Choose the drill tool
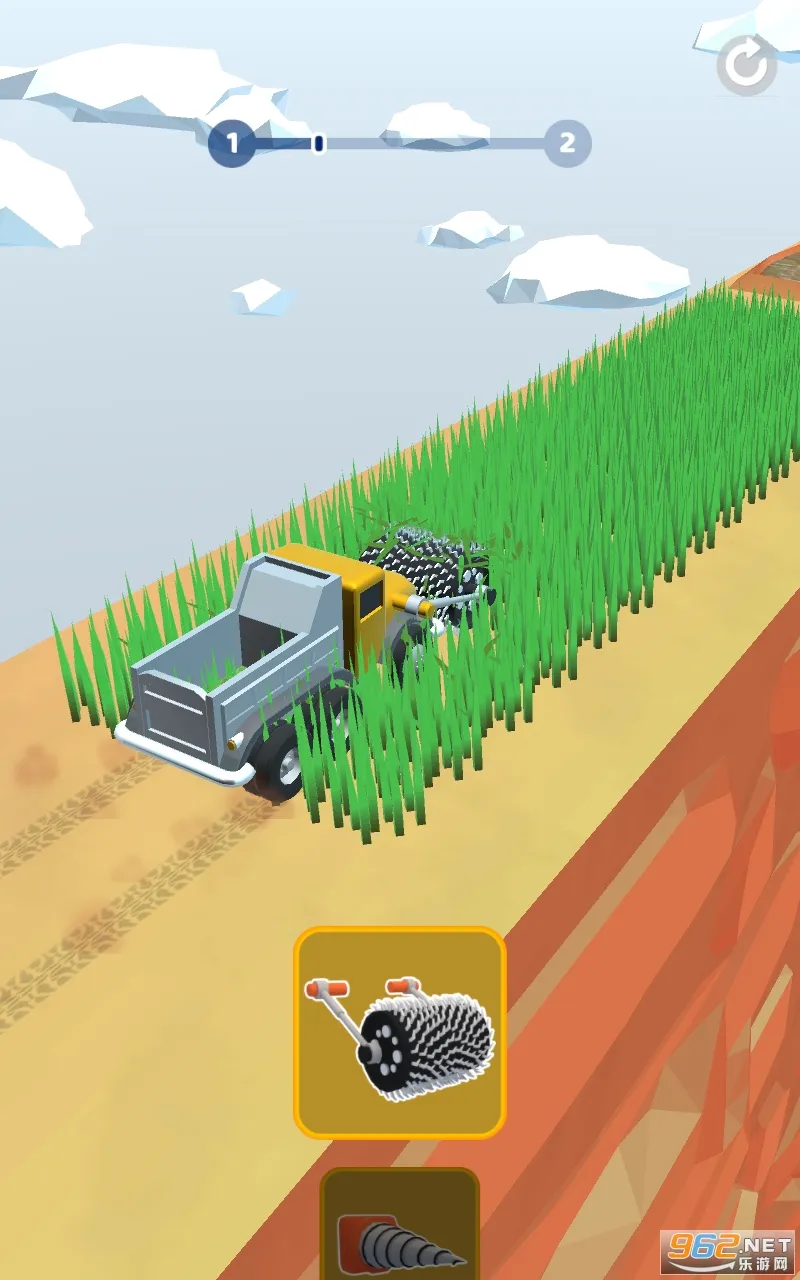This screenshot has height=1280, width=800. (400, 1230)
